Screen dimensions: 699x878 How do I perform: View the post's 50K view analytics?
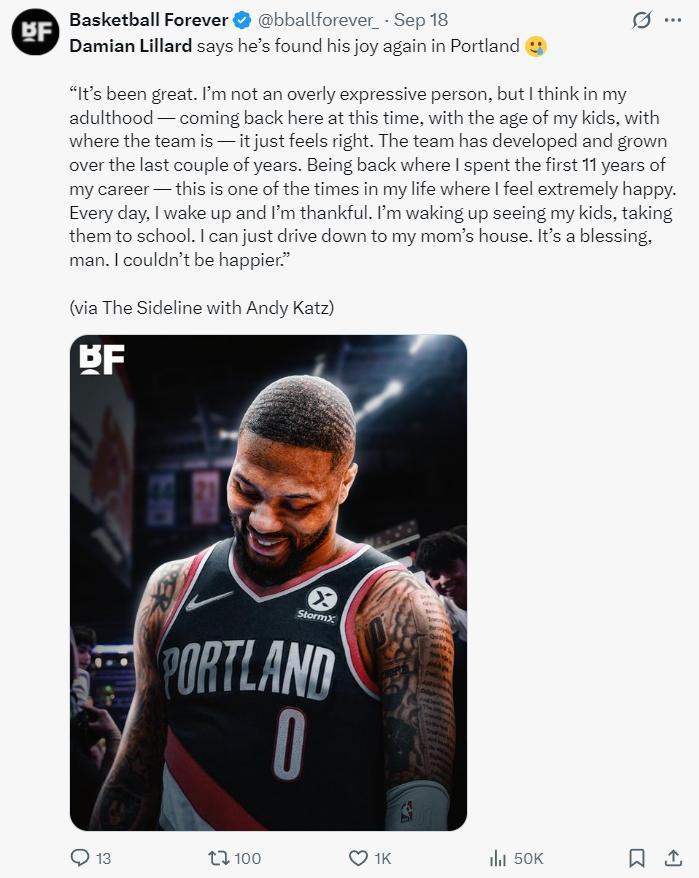tap(498, 858)
